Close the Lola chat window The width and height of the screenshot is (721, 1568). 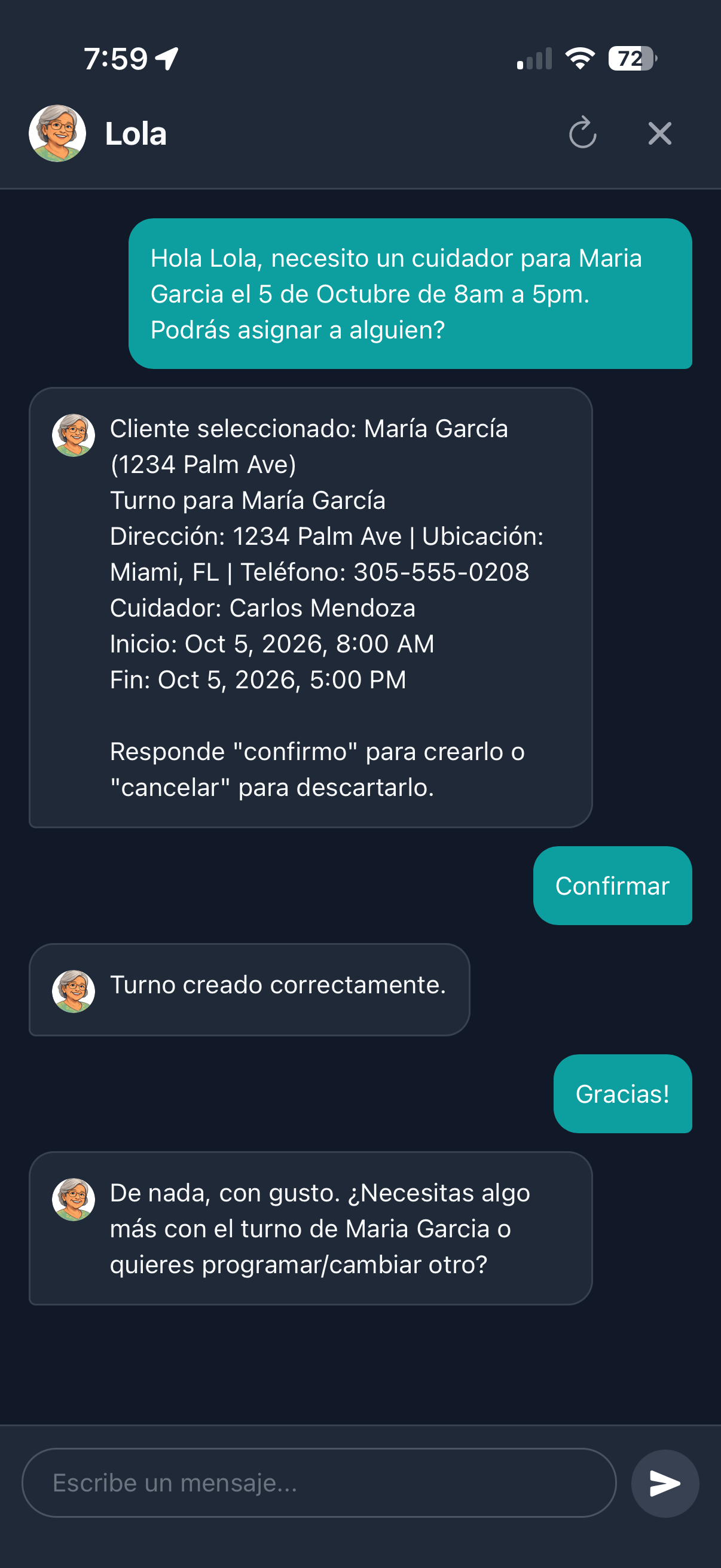tap(659, 133)
